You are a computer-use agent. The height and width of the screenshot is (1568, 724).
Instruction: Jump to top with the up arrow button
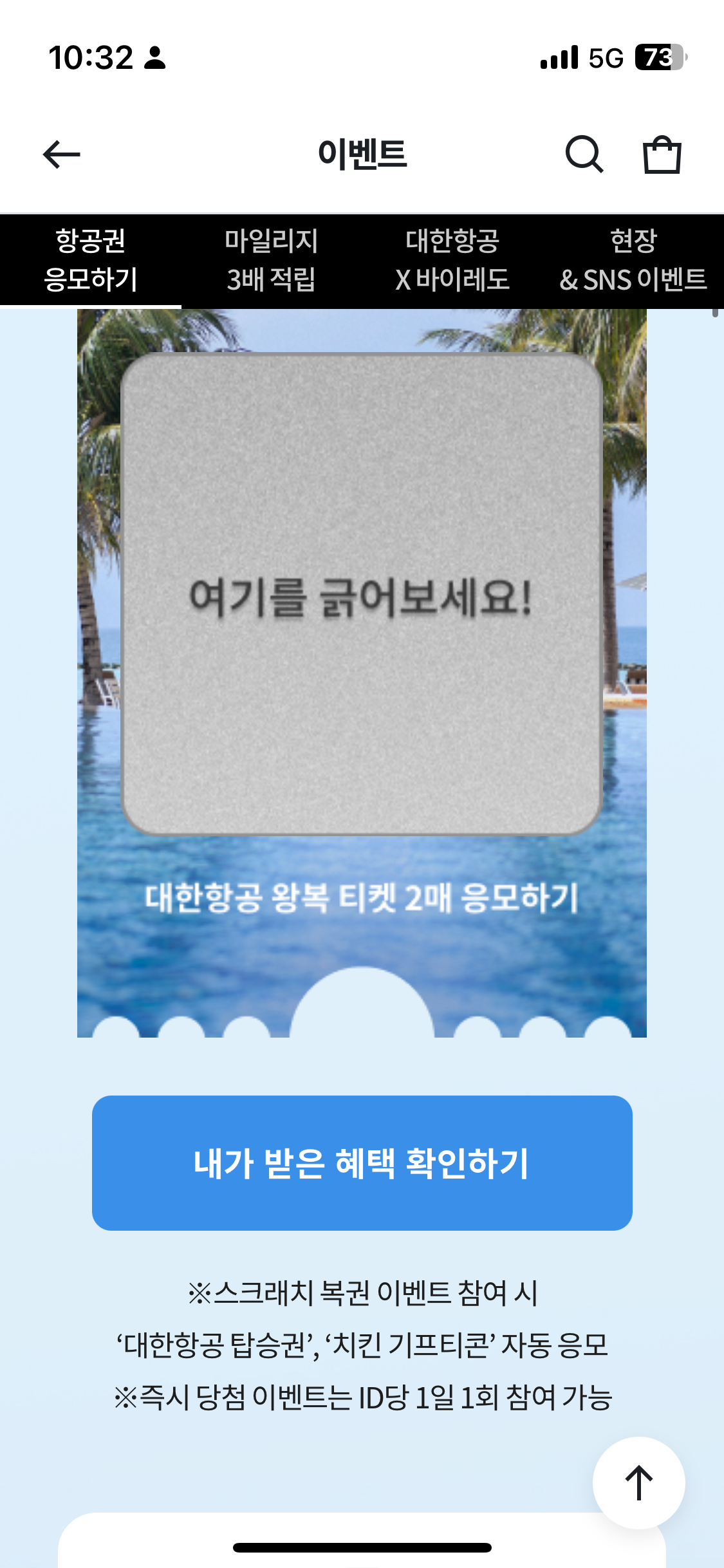click(x=638, y=1482)
